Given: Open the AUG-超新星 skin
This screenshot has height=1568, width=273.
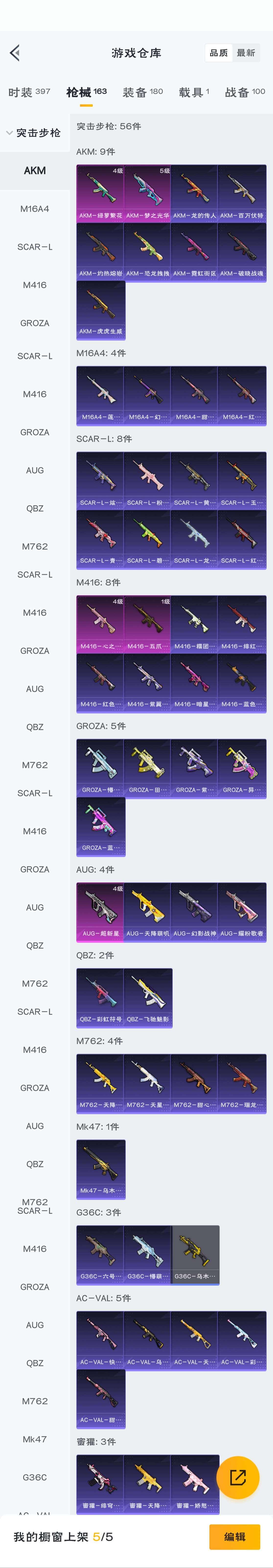Looking at the screenshot, I should click(x=101, y=911).
